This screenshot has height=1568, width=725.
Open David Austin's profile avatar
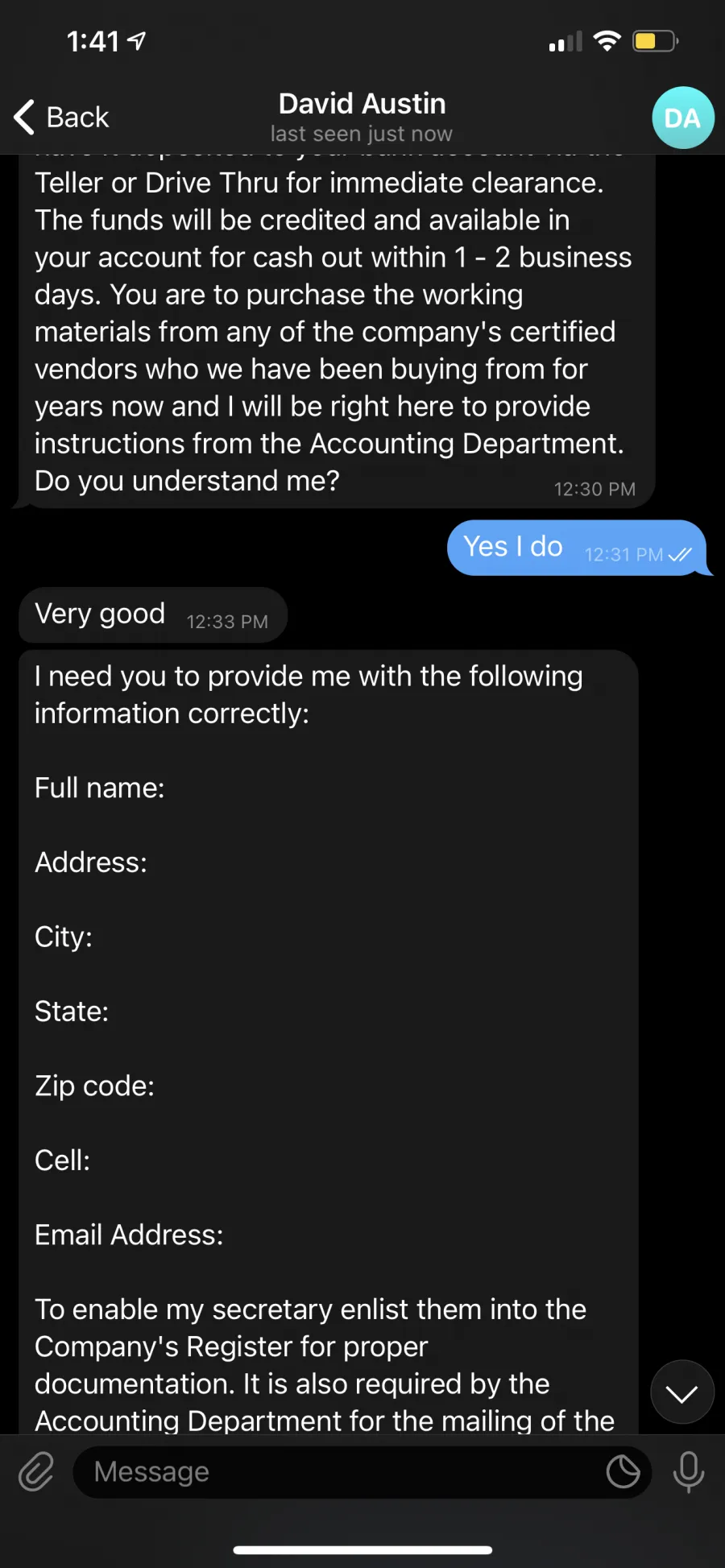tap(682, 118)
